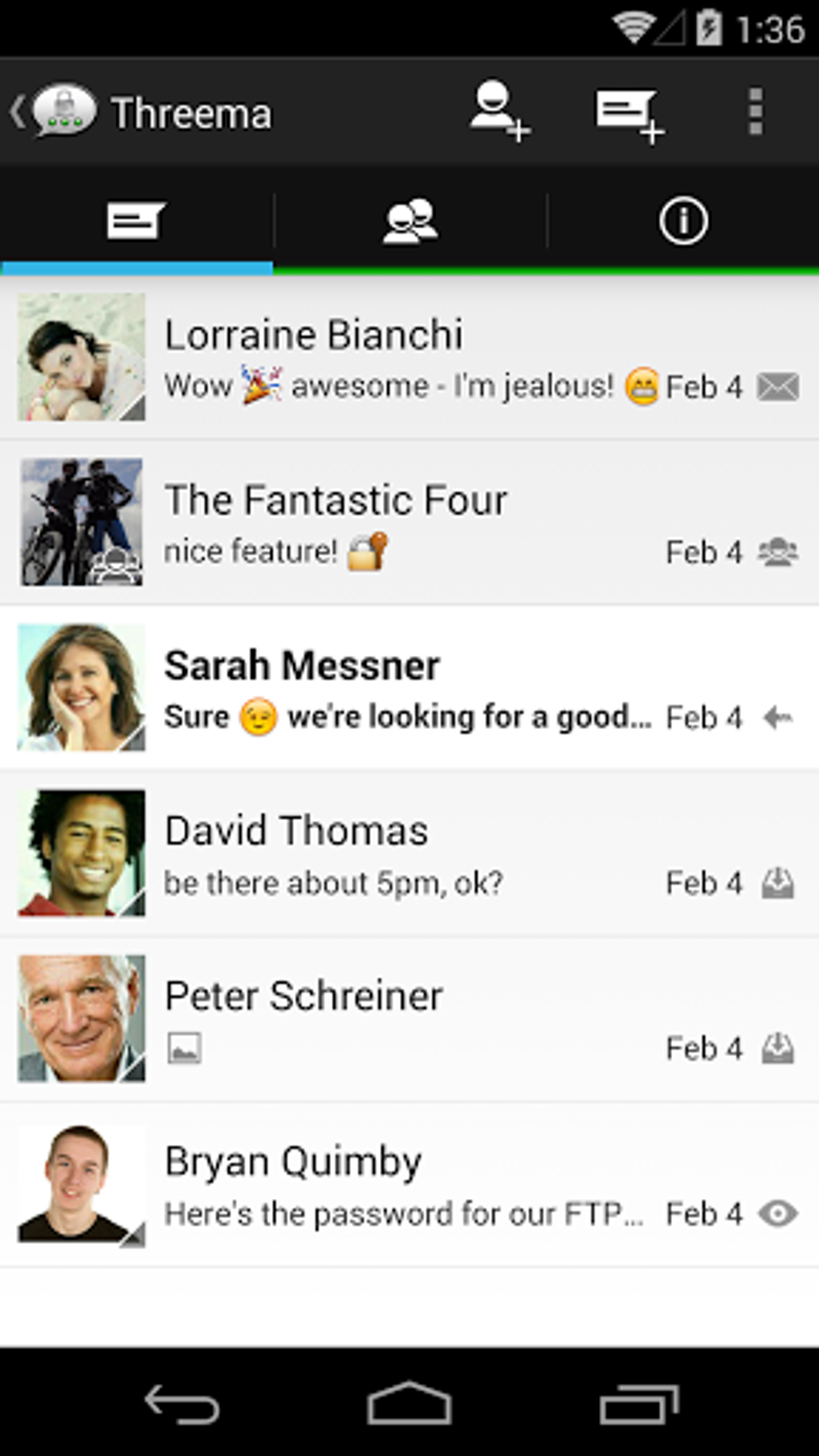Switch to the contacts tab
Viewport: 819px width, 1456px height.
pos(410,221)
